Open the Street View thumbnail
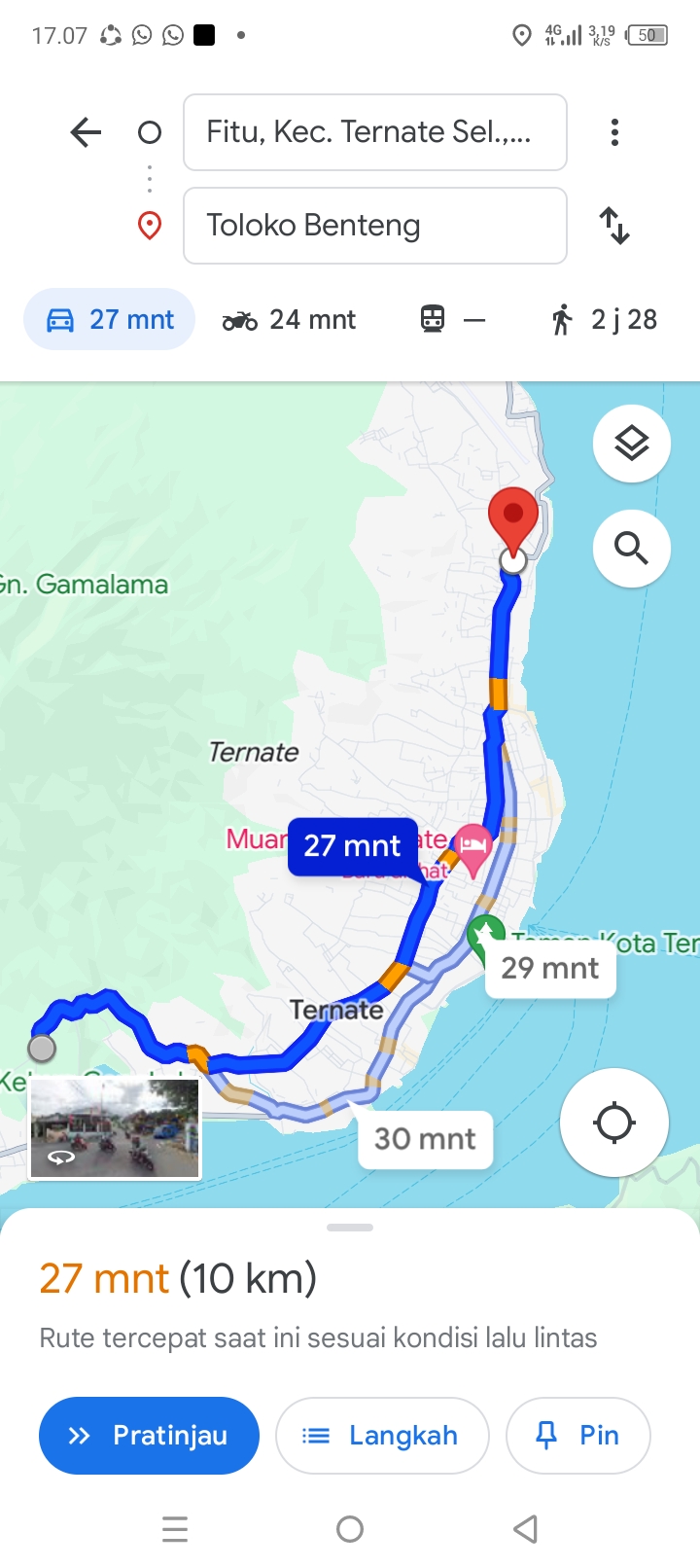Screen dimensions: 700x1568 [115, 1128]
